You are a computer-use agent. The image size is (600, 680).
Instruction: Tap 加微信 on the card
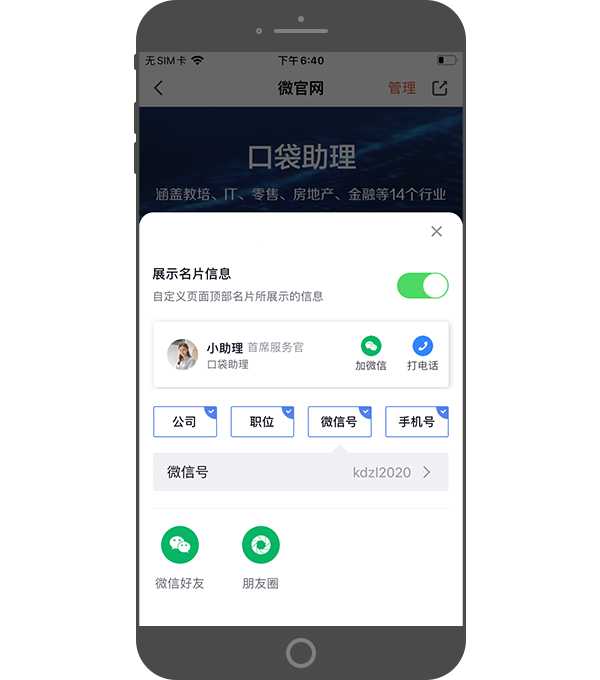pos(371,353)
